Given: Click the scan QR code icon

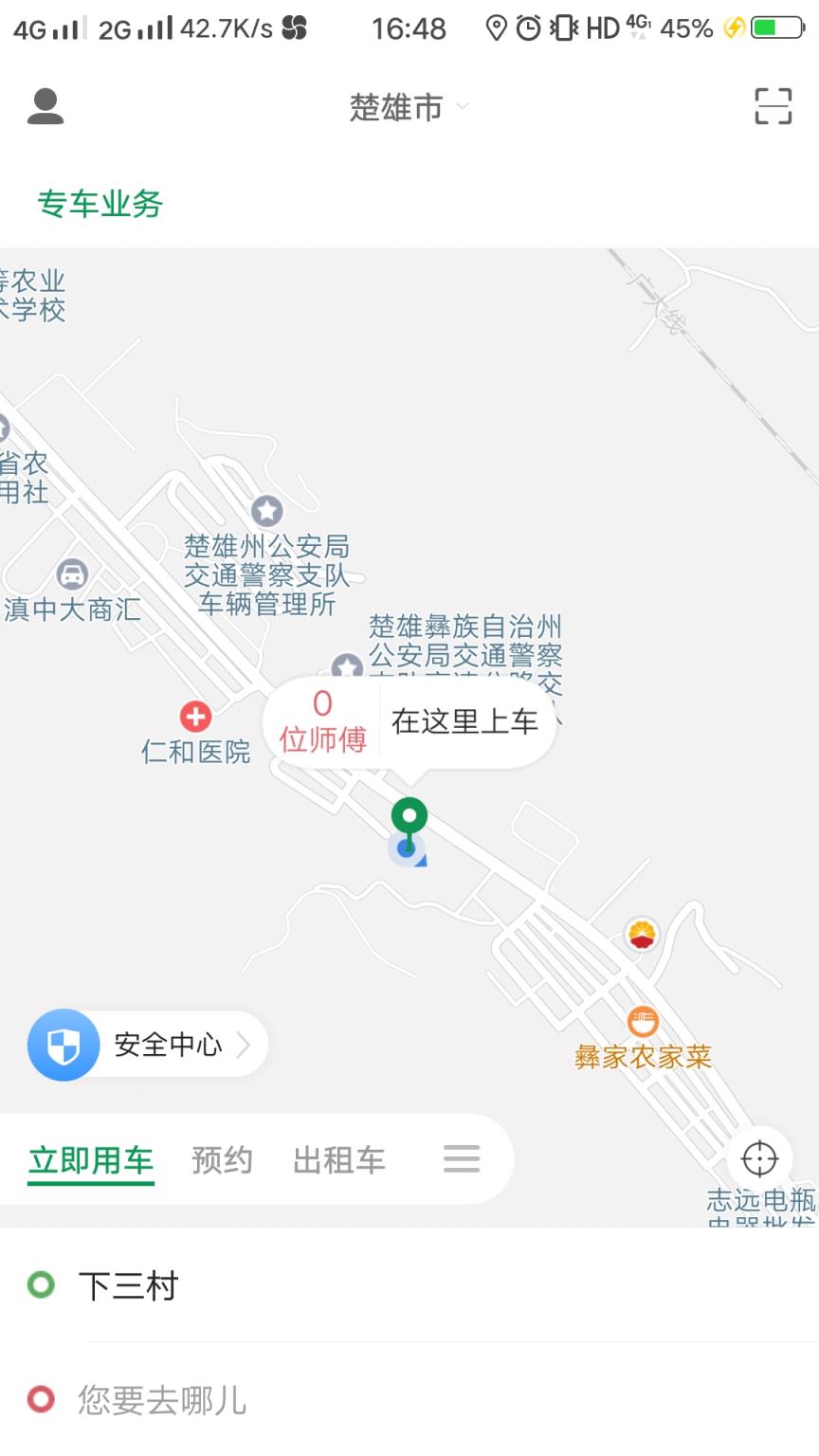Looking at the screenshot, I should click(x=773, y=107).
